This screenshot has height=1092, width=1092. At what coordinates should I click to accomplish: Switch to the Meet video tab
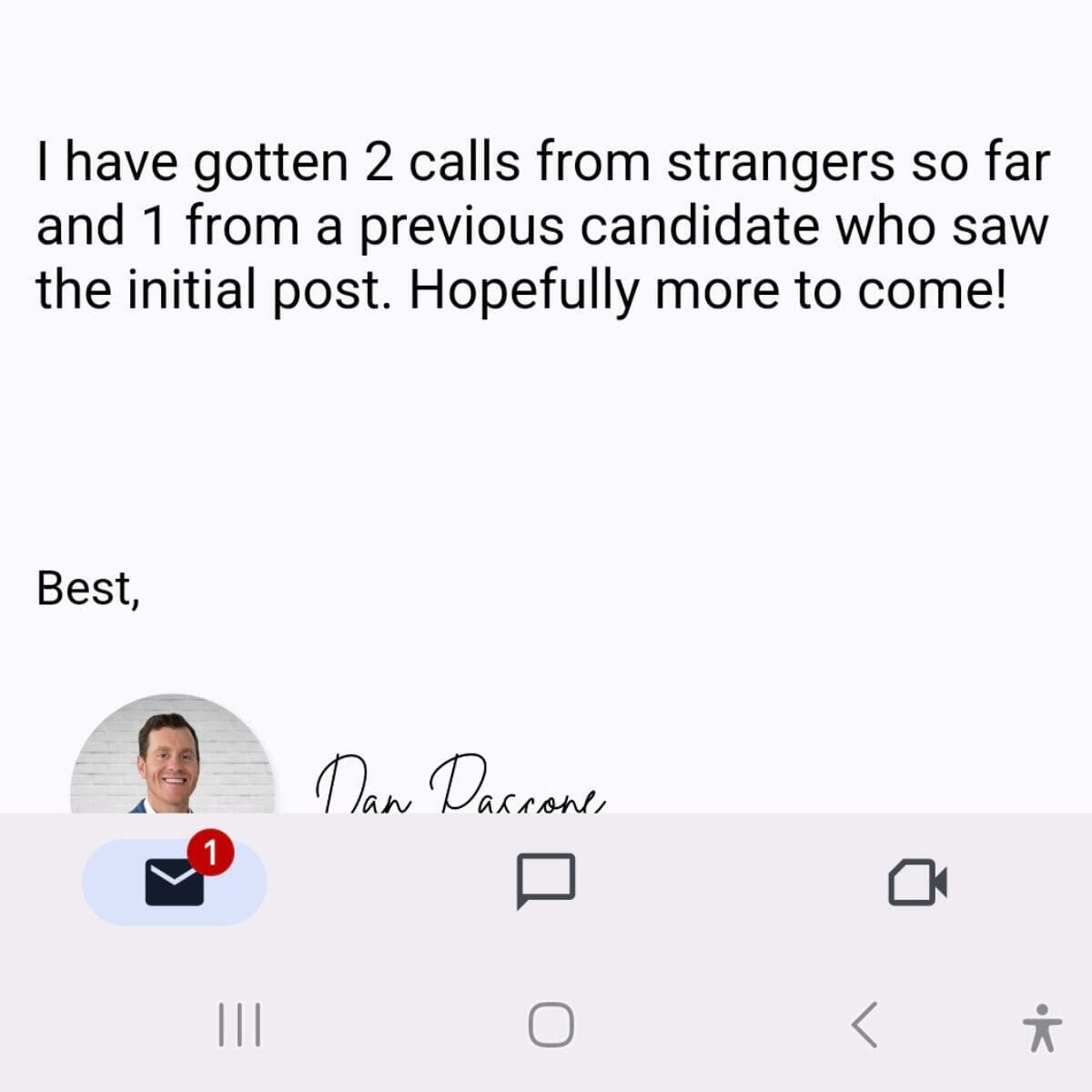[x=916, y=882]
